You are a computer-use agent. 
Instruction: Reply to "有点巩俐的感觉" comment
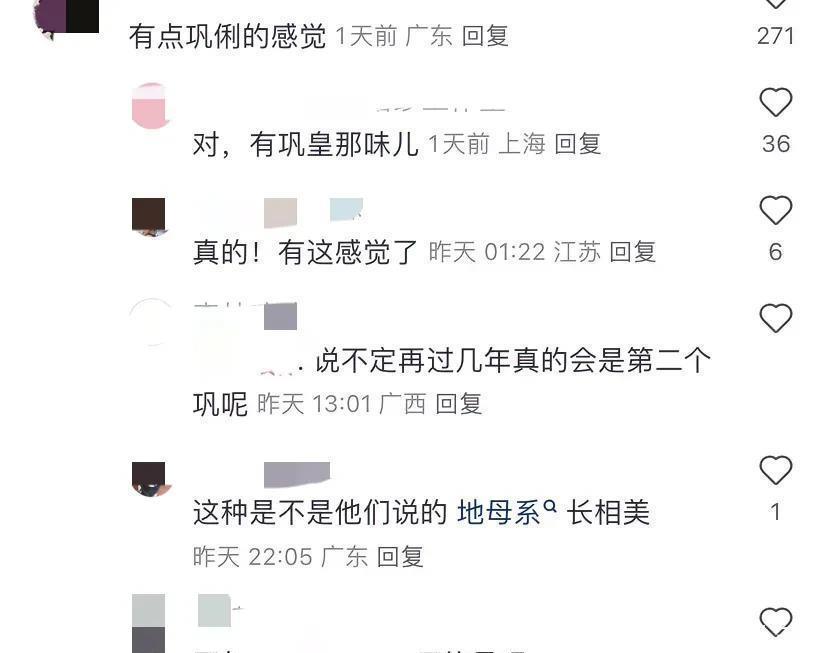pyautogui.click(x=485, y=37)
